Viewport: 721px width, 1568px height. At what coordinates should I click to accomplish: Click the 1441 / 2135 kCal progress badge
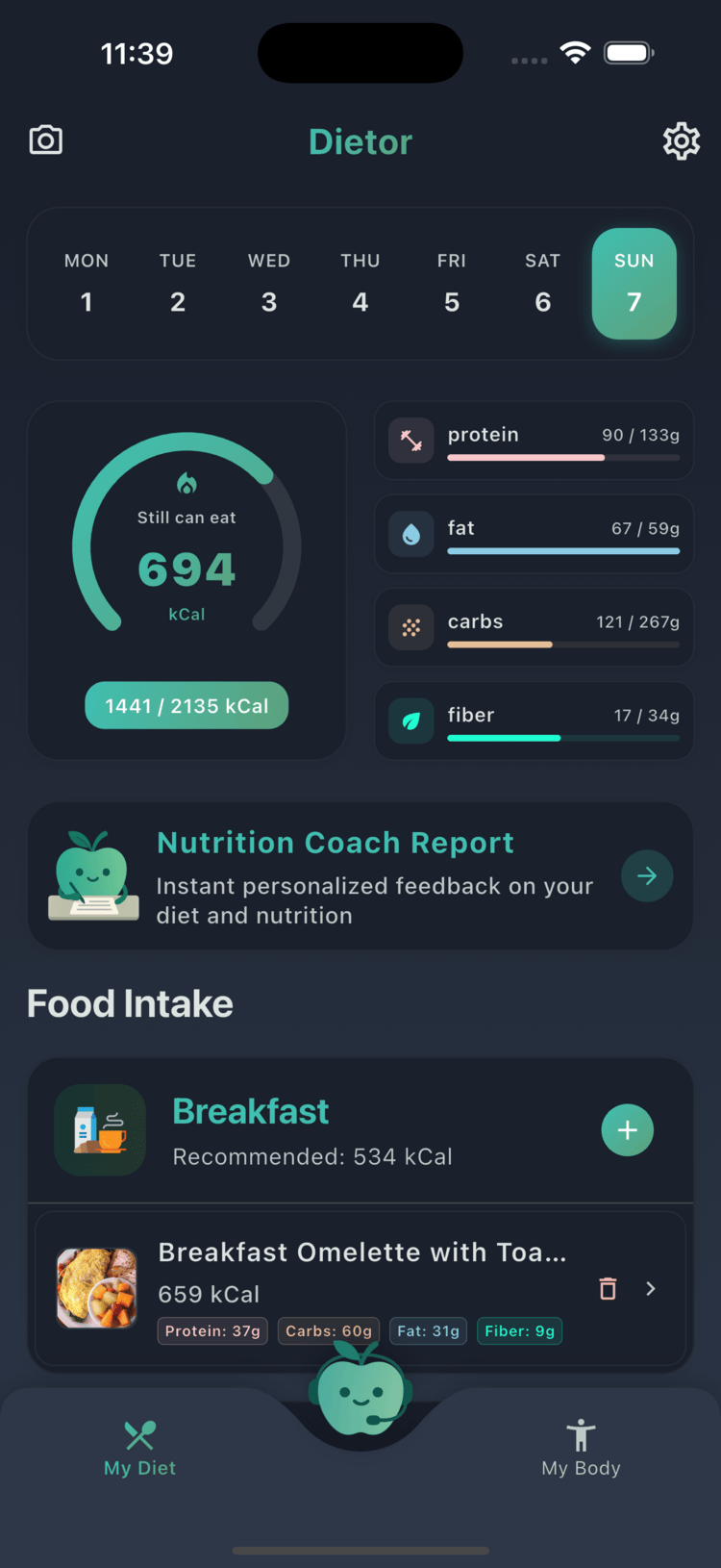click(x=186, y=705)
